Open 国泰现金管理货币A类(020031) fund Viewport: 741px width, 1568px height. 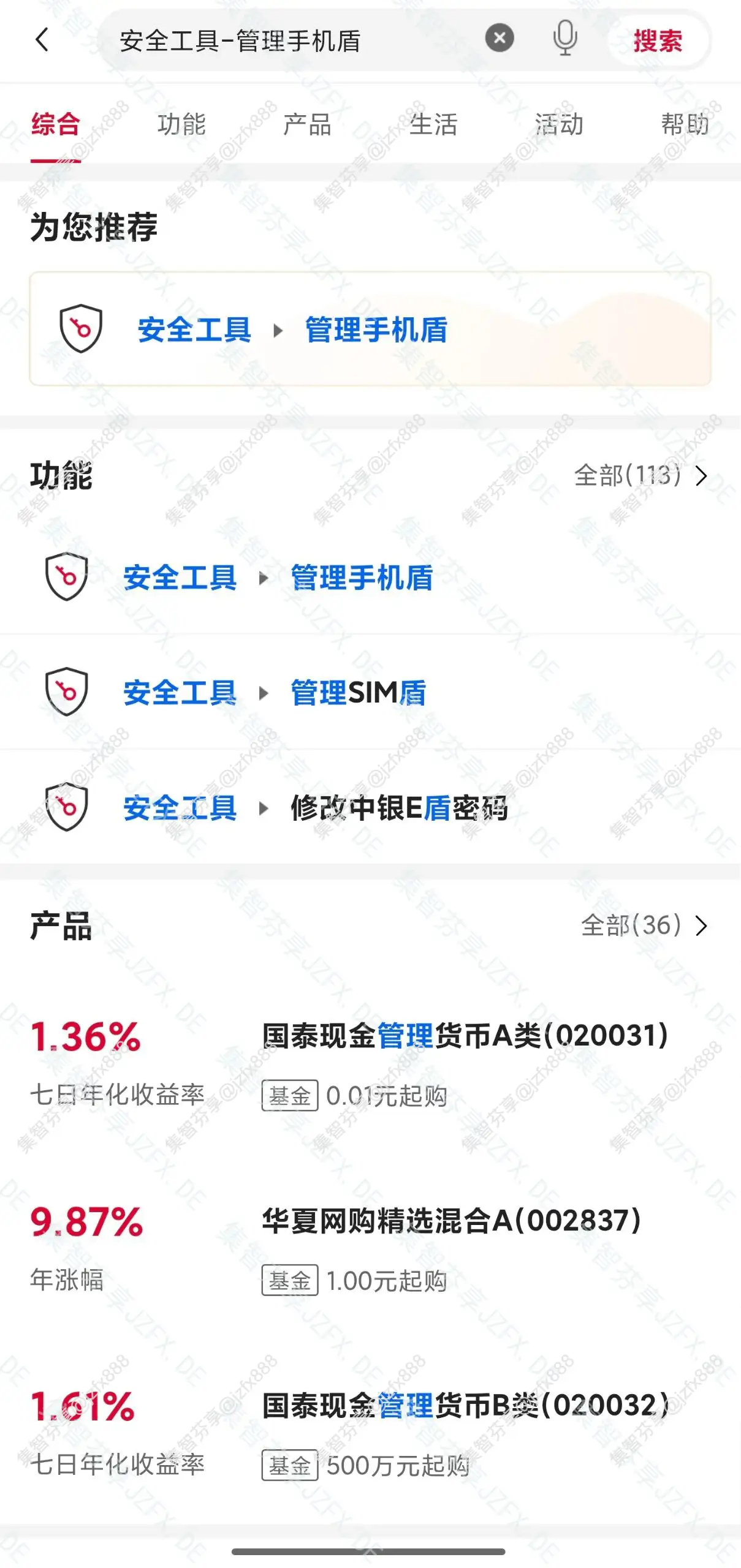[465, 1036]
